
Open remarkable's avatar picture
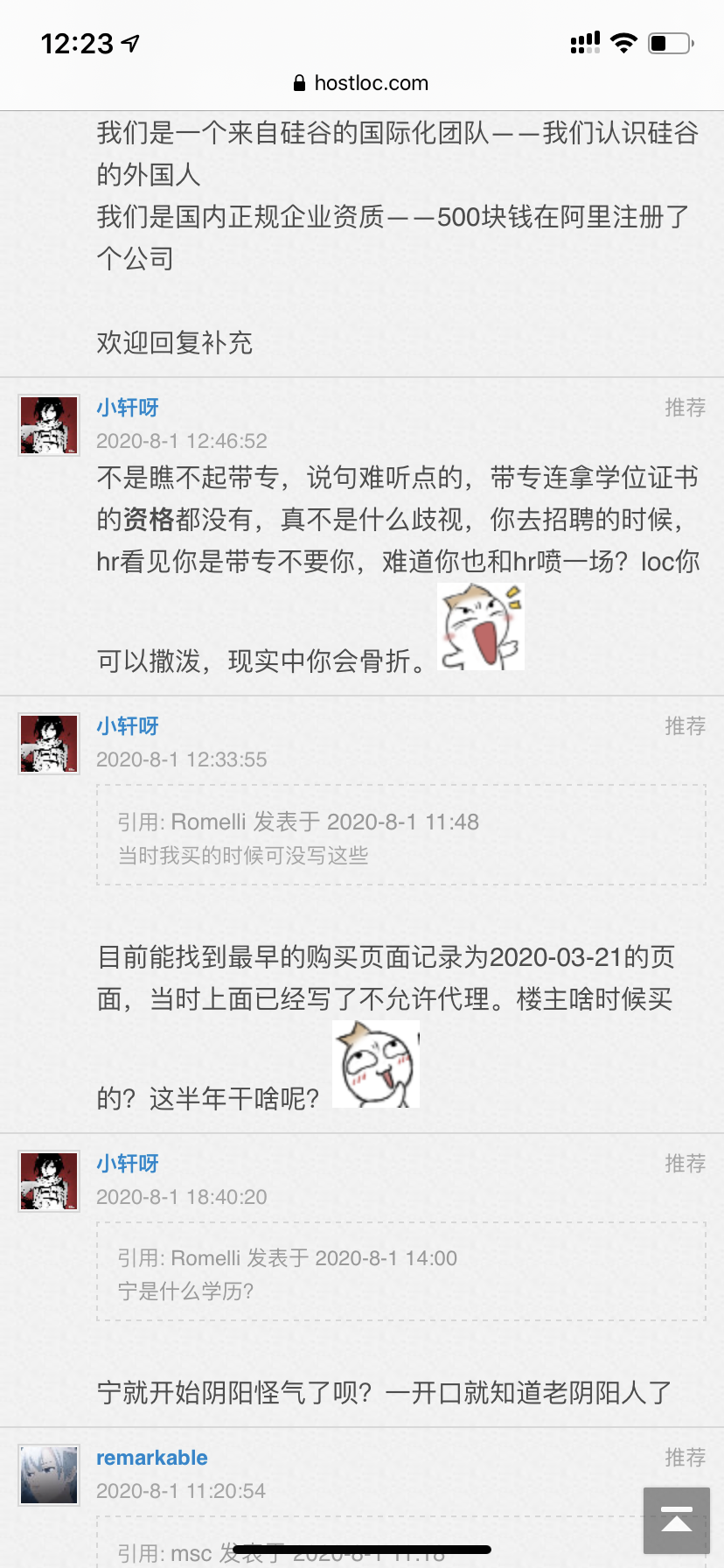[x=49, y=1474]
